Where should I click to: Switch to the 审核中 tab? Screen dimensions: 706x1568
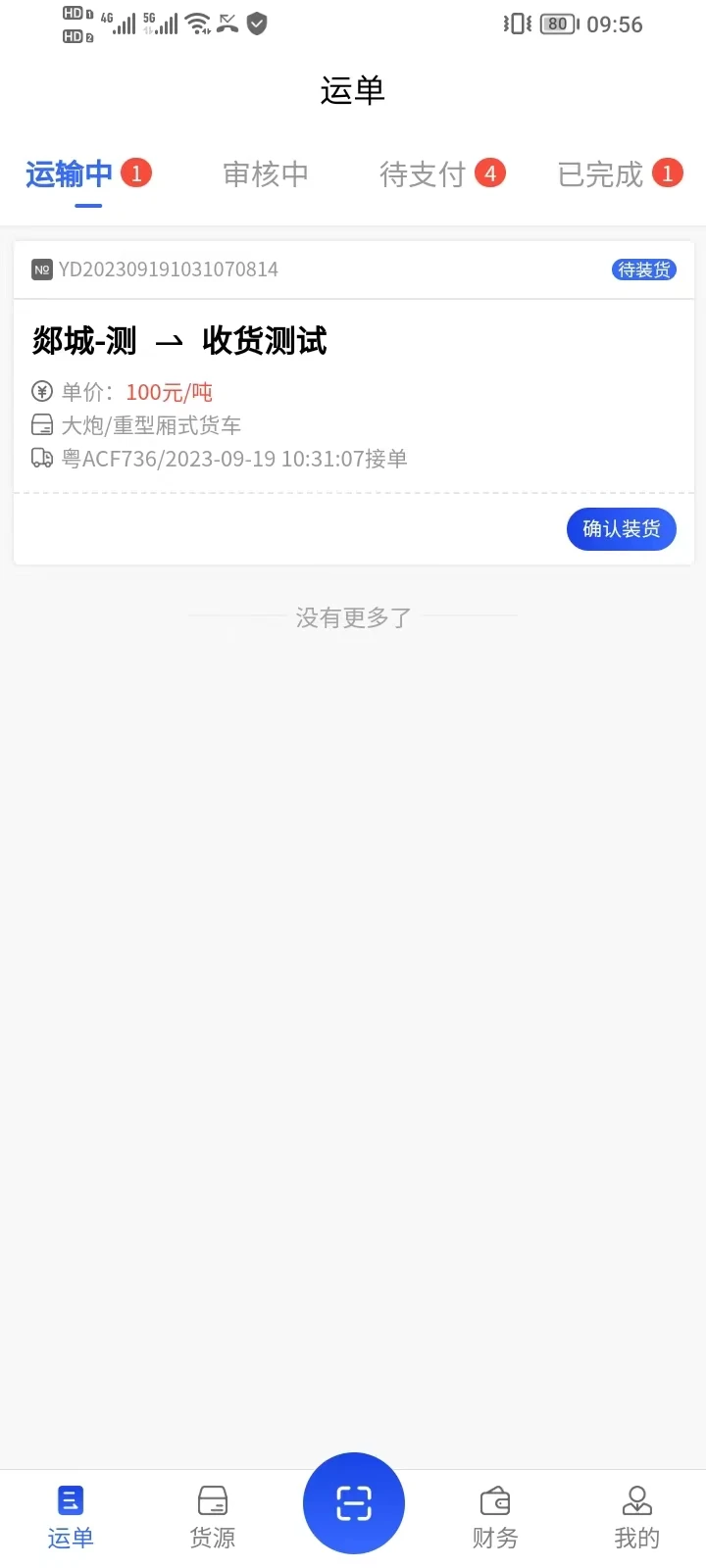tap(265, 173)
